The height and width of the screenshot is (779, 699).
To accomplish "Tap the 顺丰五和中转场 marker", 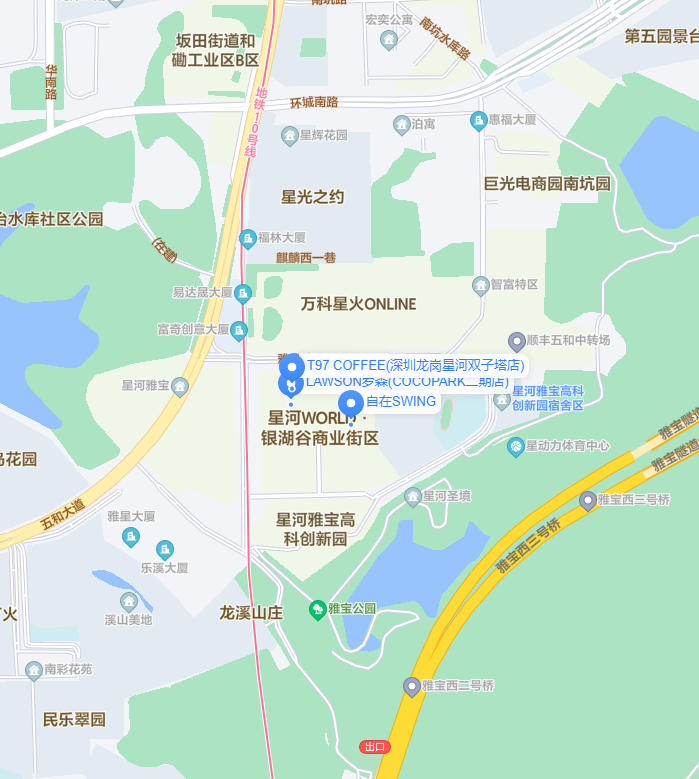I will (x=517, y=341).
